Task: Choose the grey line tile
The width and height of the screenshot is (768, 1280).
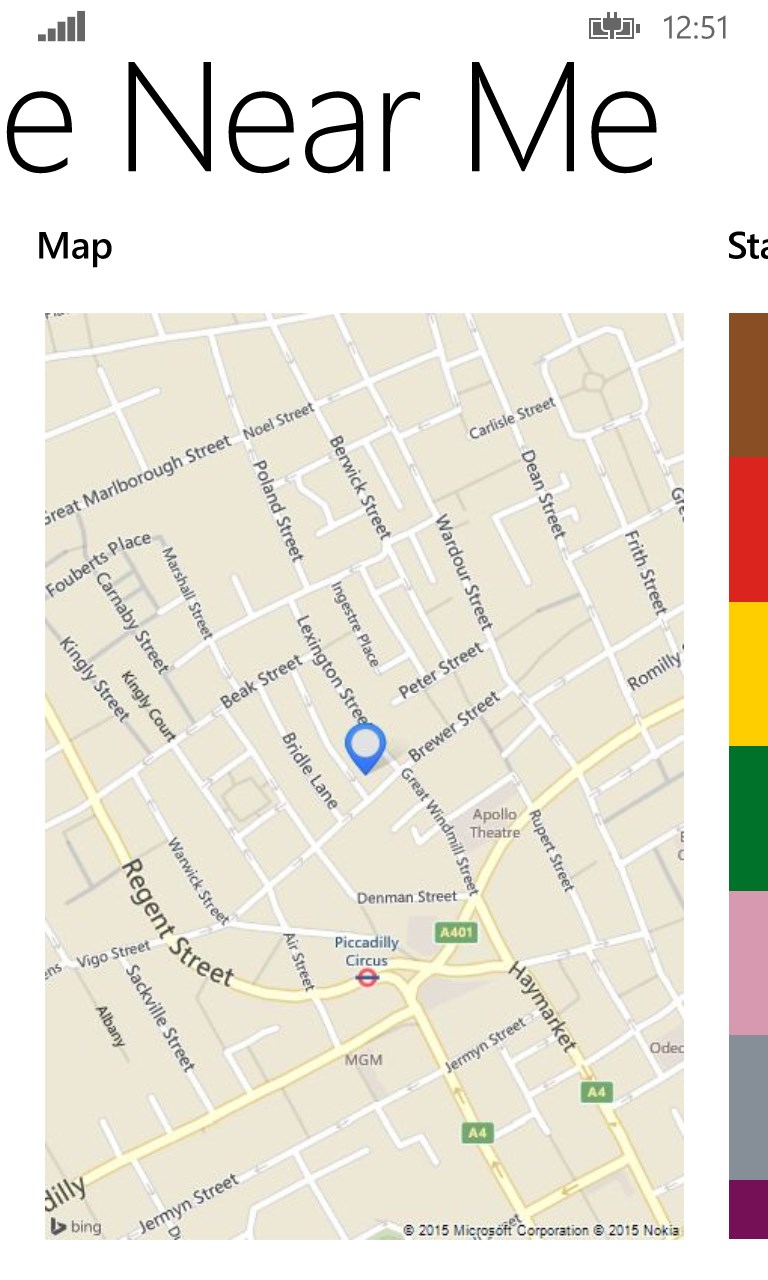Action: click(748, 1107)
